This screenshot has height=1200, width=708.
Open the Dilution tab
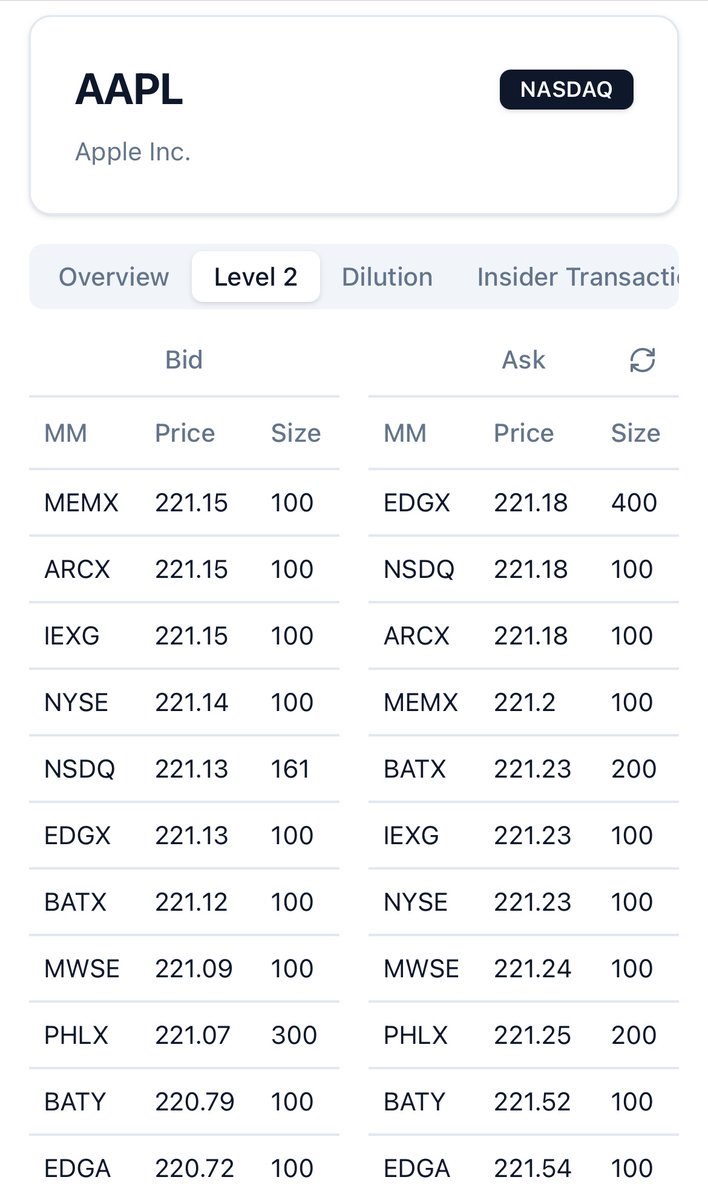coord(387,277)
